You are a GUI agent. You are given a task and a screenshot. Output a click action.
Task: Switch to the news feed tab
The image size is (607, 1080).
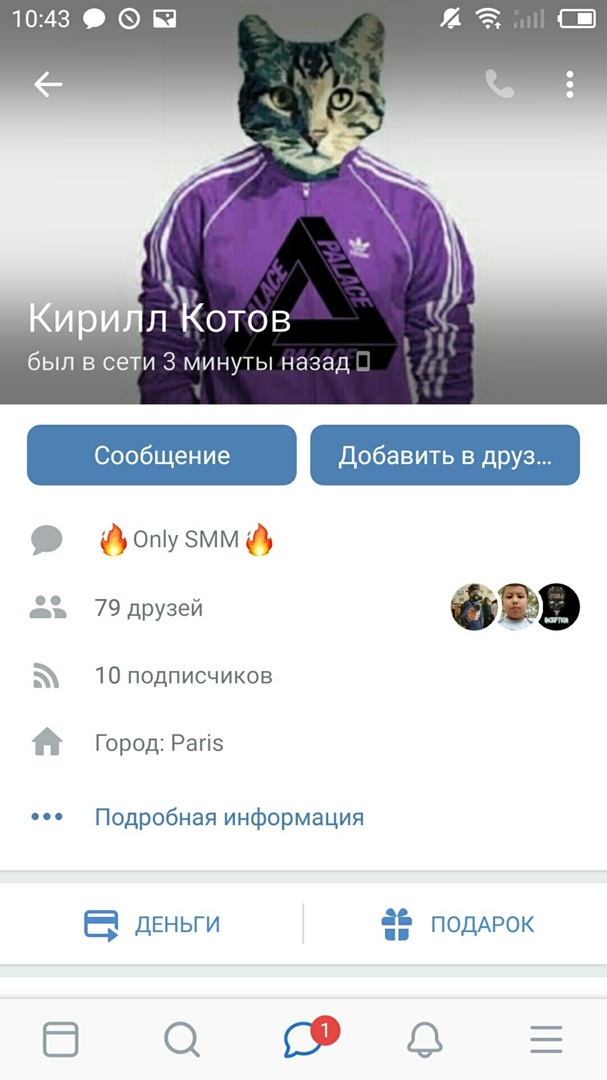[x=61, y=1040]
